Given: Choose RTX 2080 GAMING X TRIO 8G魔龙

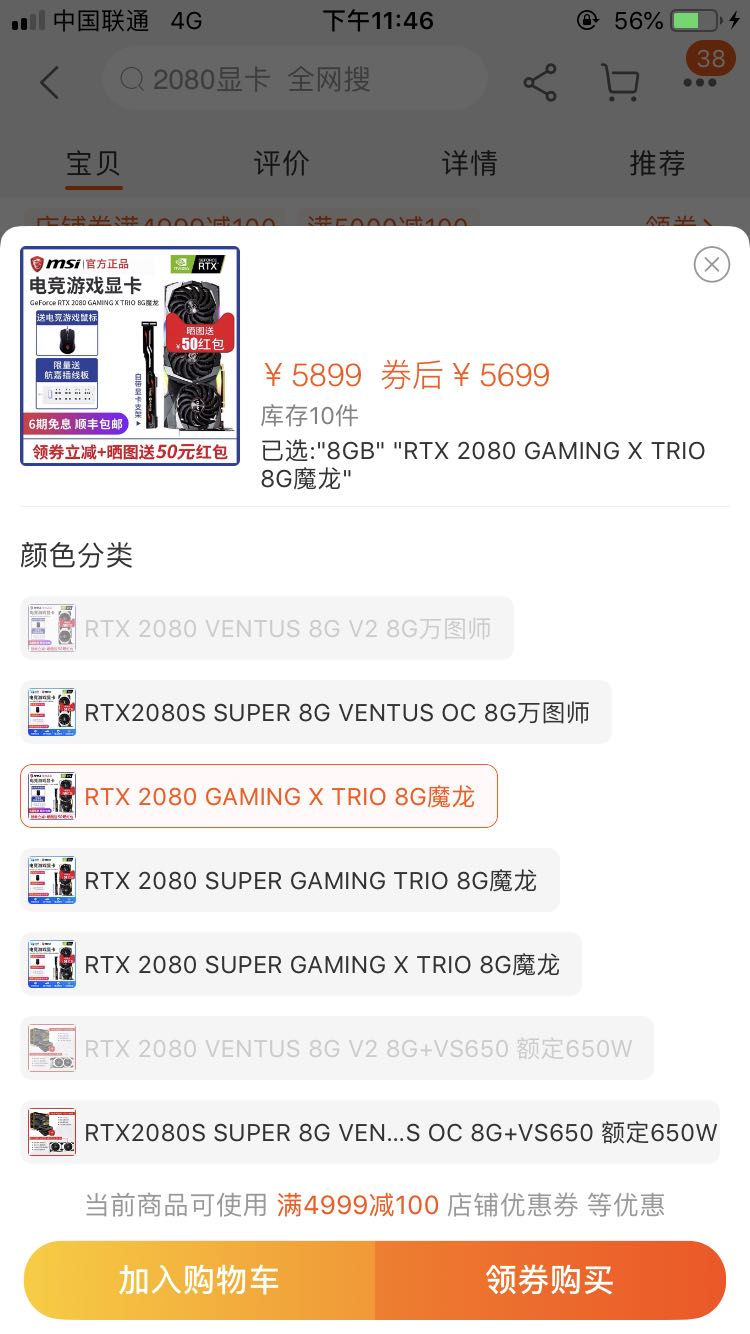Looking at the screenshot, I should click(259, 796).
